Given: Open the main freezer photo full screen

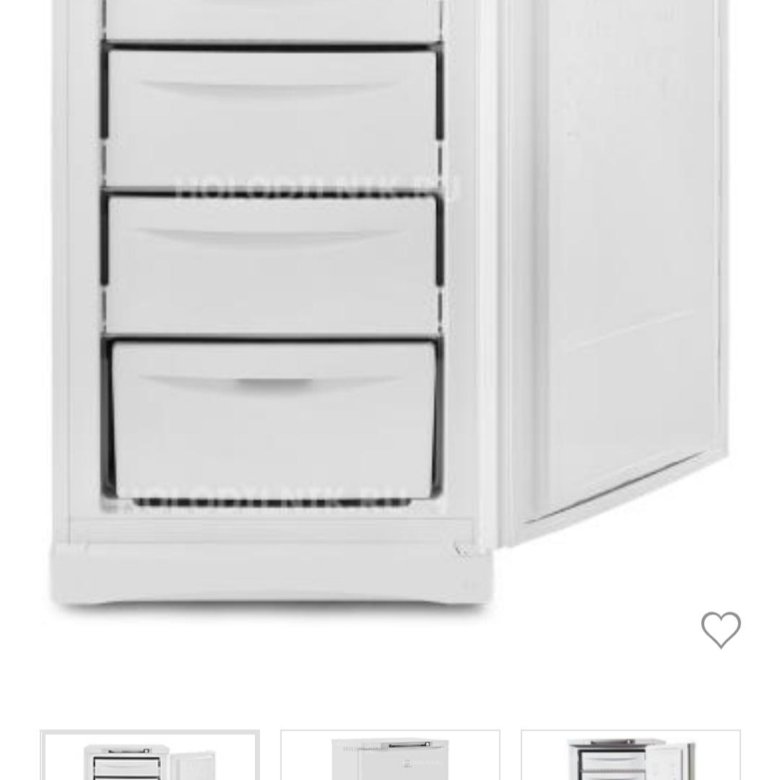Looking at the screenshot, I should tap(390, 300).
